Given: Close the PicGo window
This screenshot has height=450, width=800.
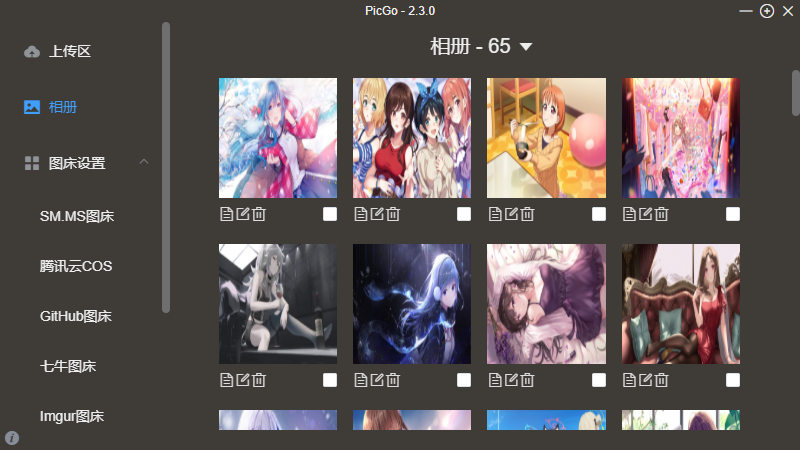Looking at the screenshot, I should [x=787, y=11].
